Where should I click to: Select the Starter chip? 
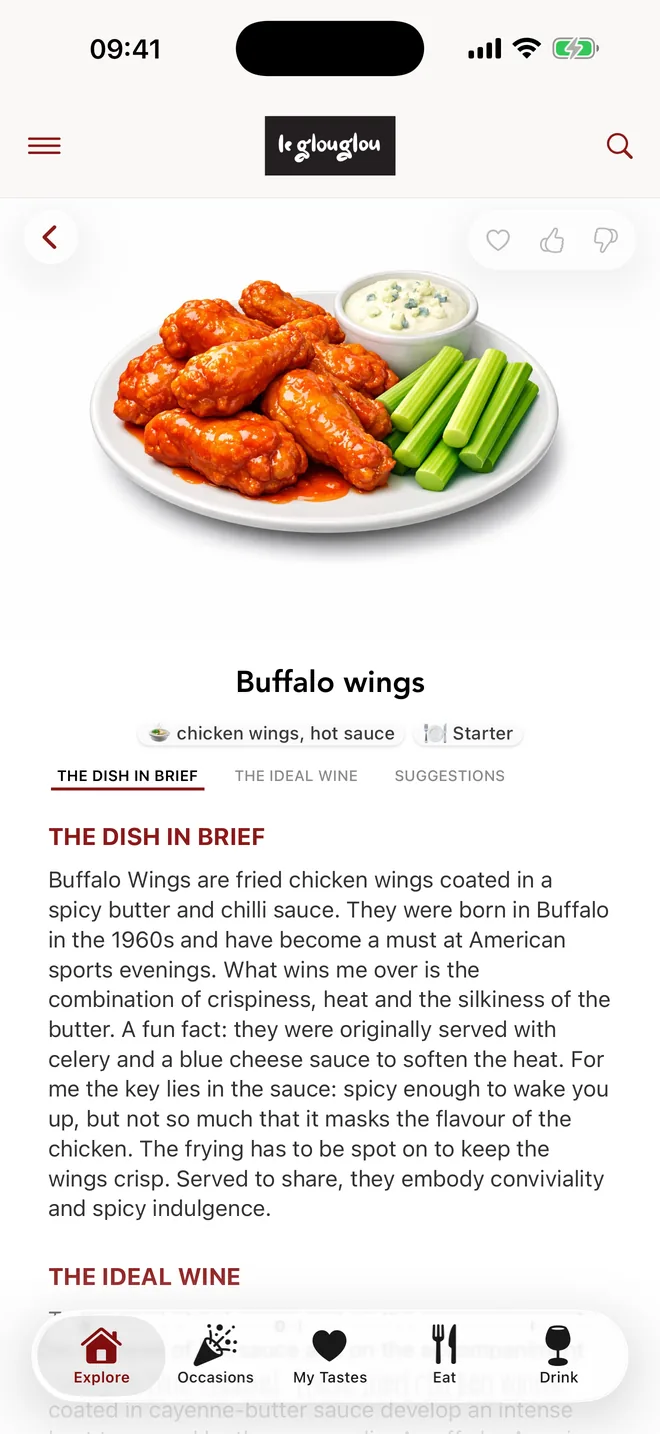[x=469, y=733]
